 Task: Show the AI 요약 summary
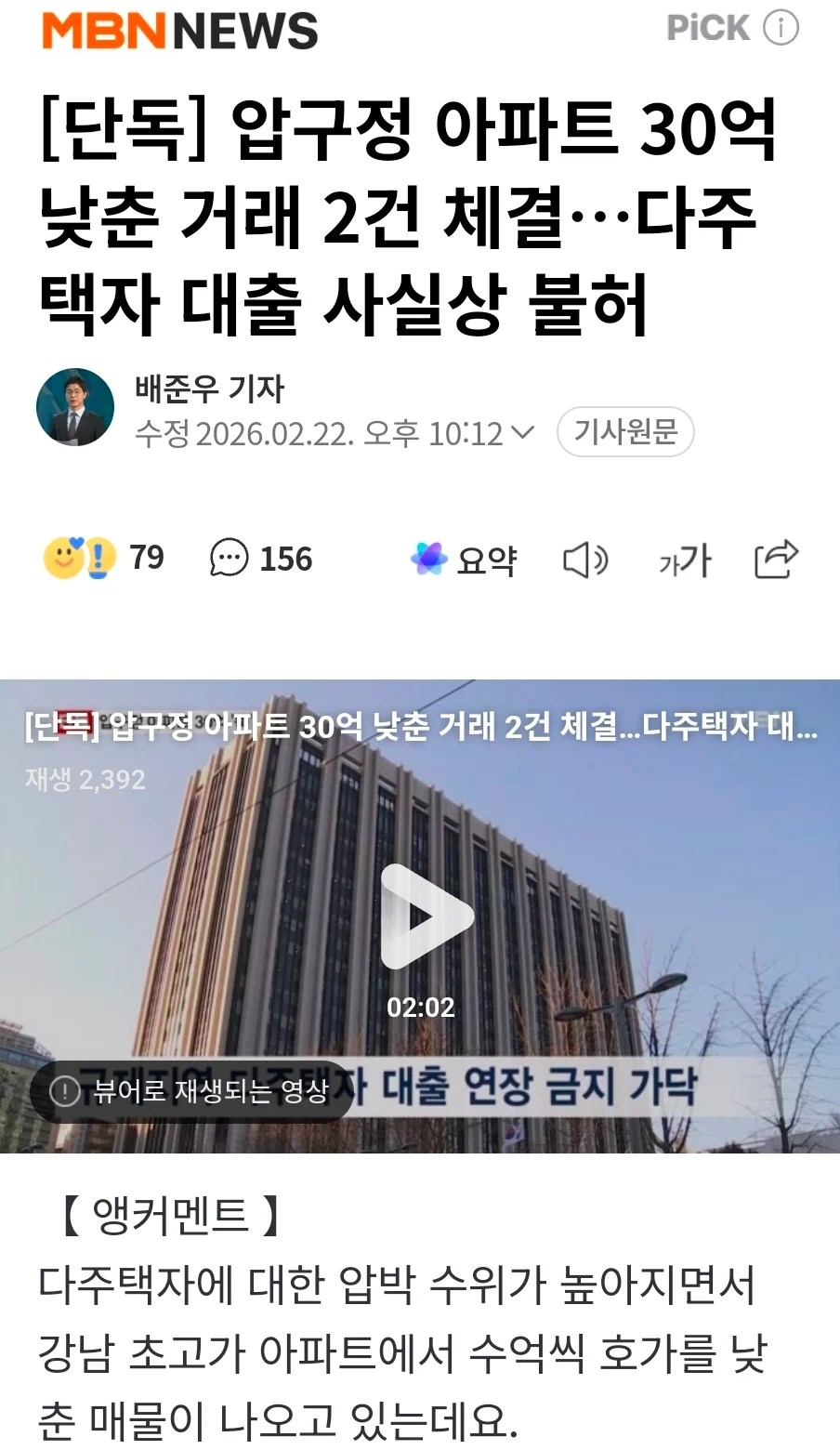tap(464, 559)
